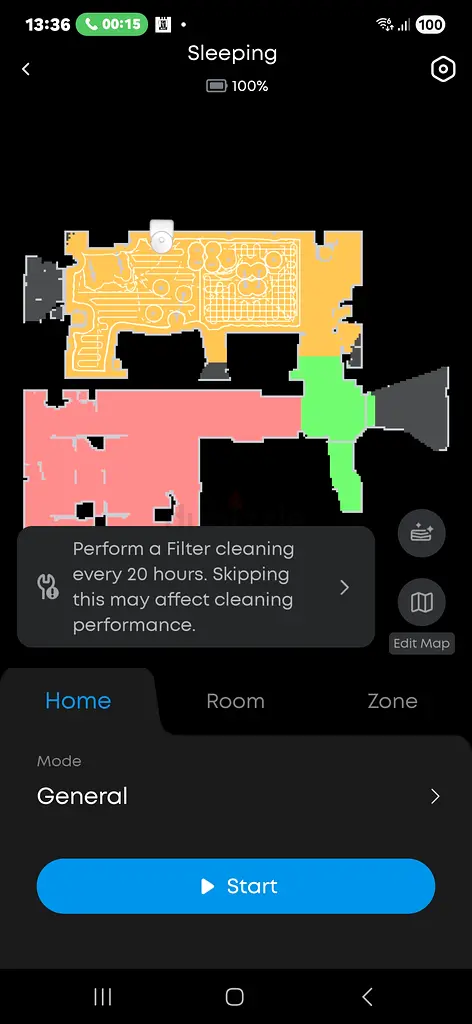Go back using the top-left arrow
Viewport: 472px width, 1024px height.
point(26,69)
